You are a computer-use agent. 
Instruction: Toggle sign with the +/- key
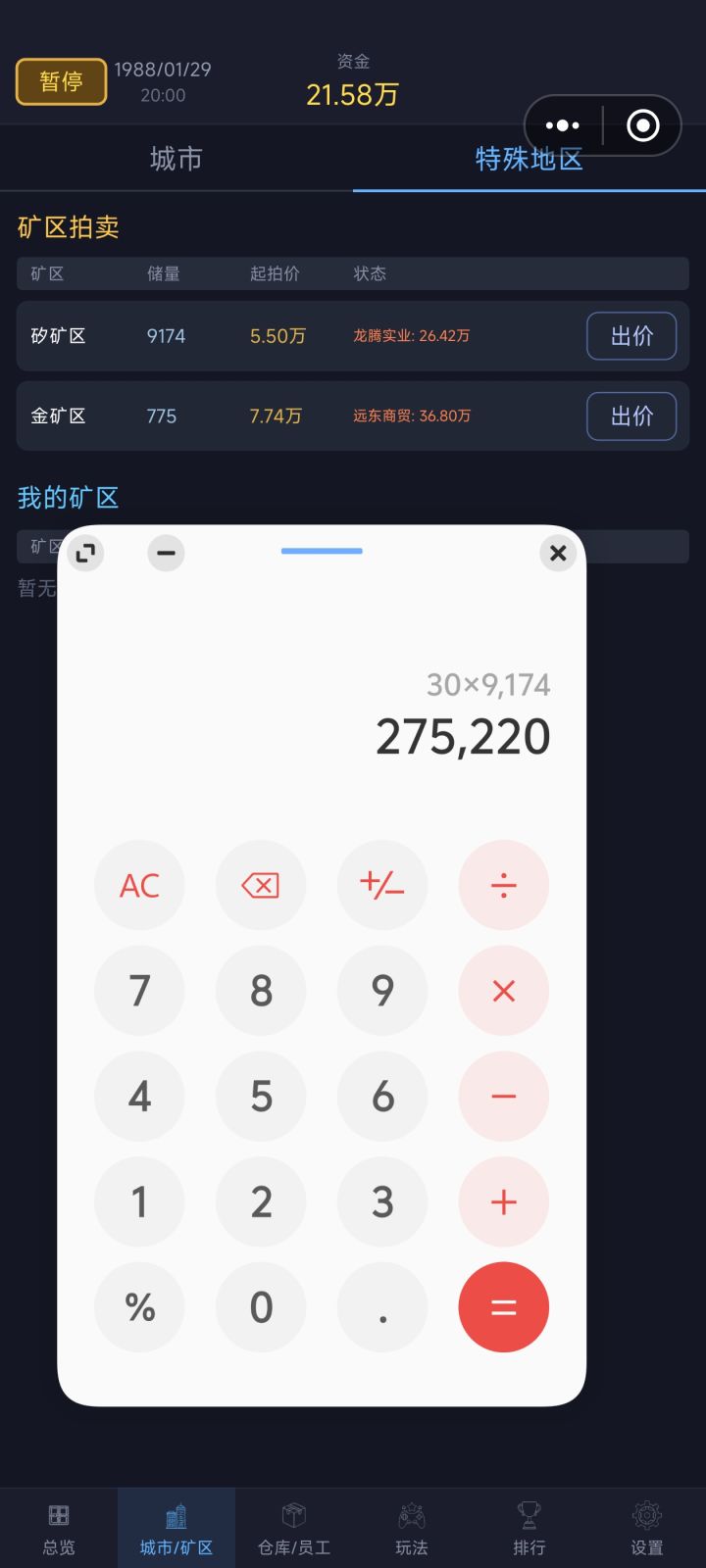point(382,885)
